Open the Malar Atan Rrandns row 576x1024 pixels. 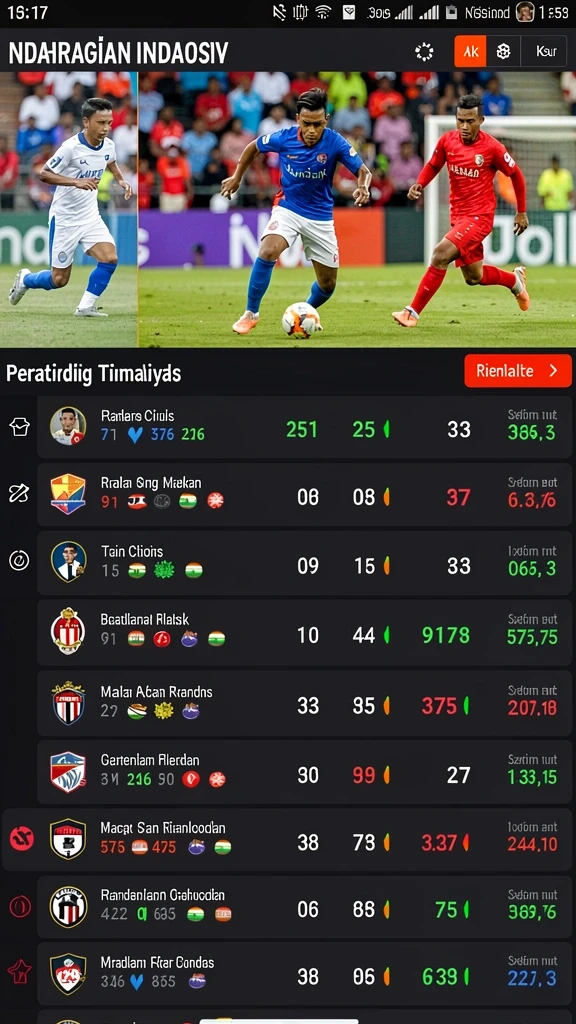[x=304, y=703]
